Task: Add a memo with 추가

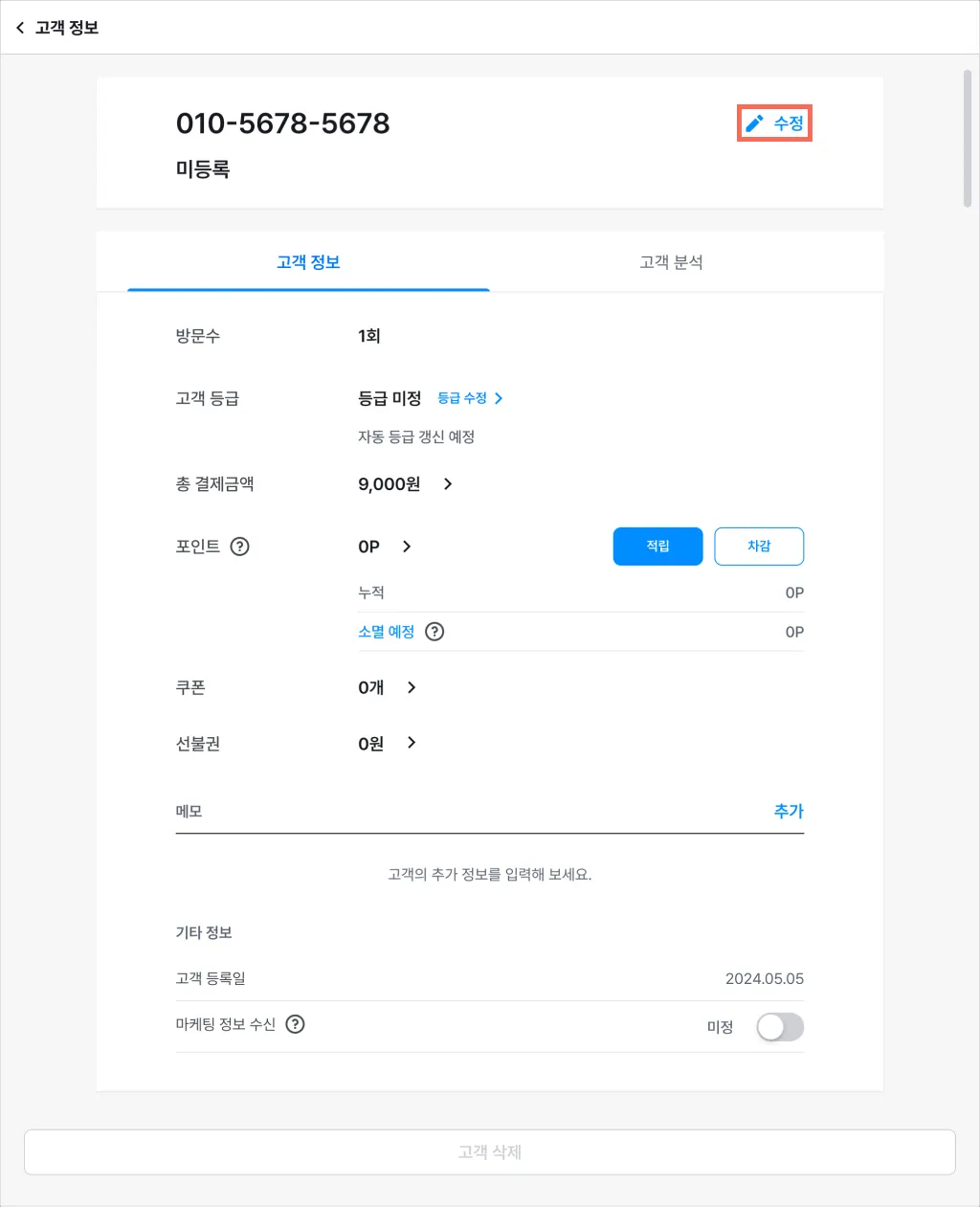Action: point(789,811)
